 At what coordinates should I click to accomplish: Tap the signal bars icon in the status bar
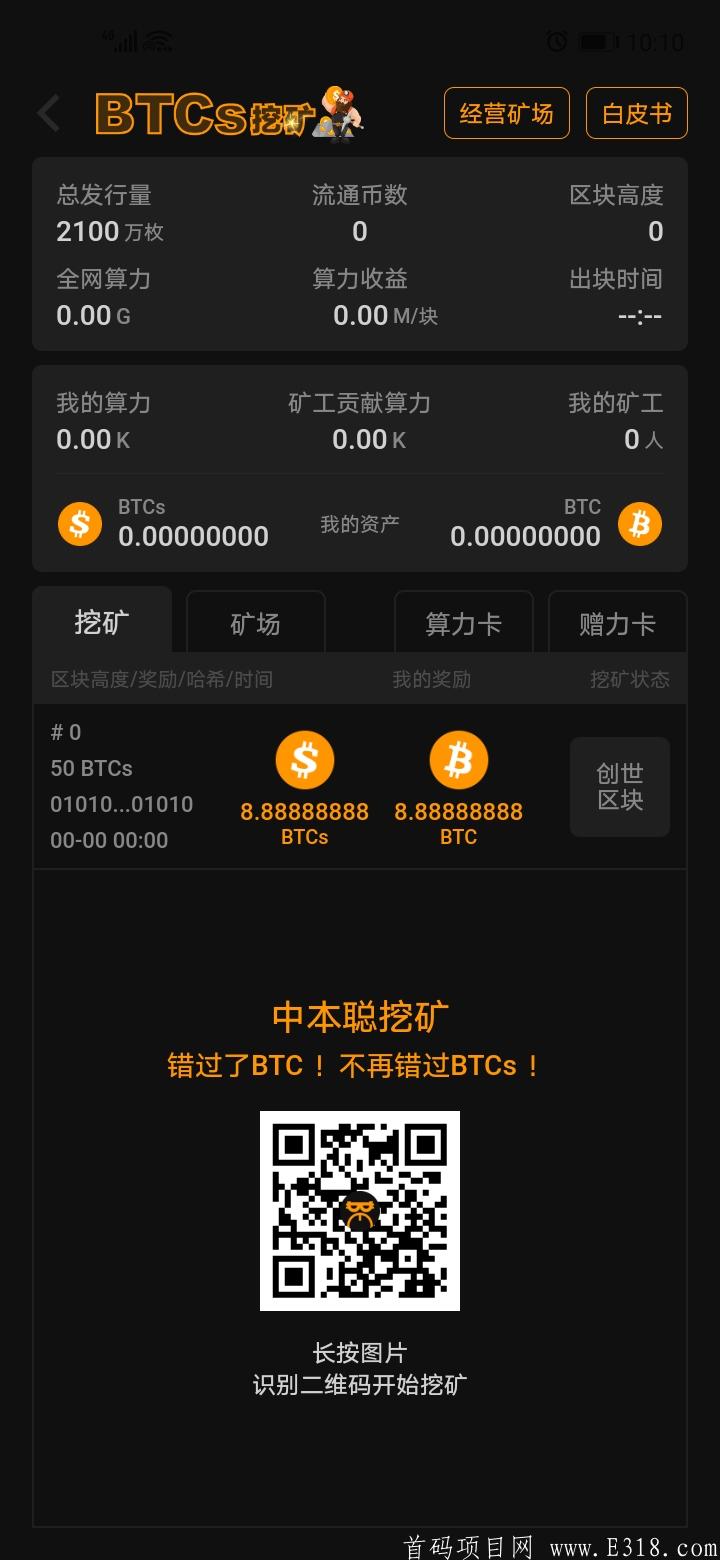click(x=125, y=41)
